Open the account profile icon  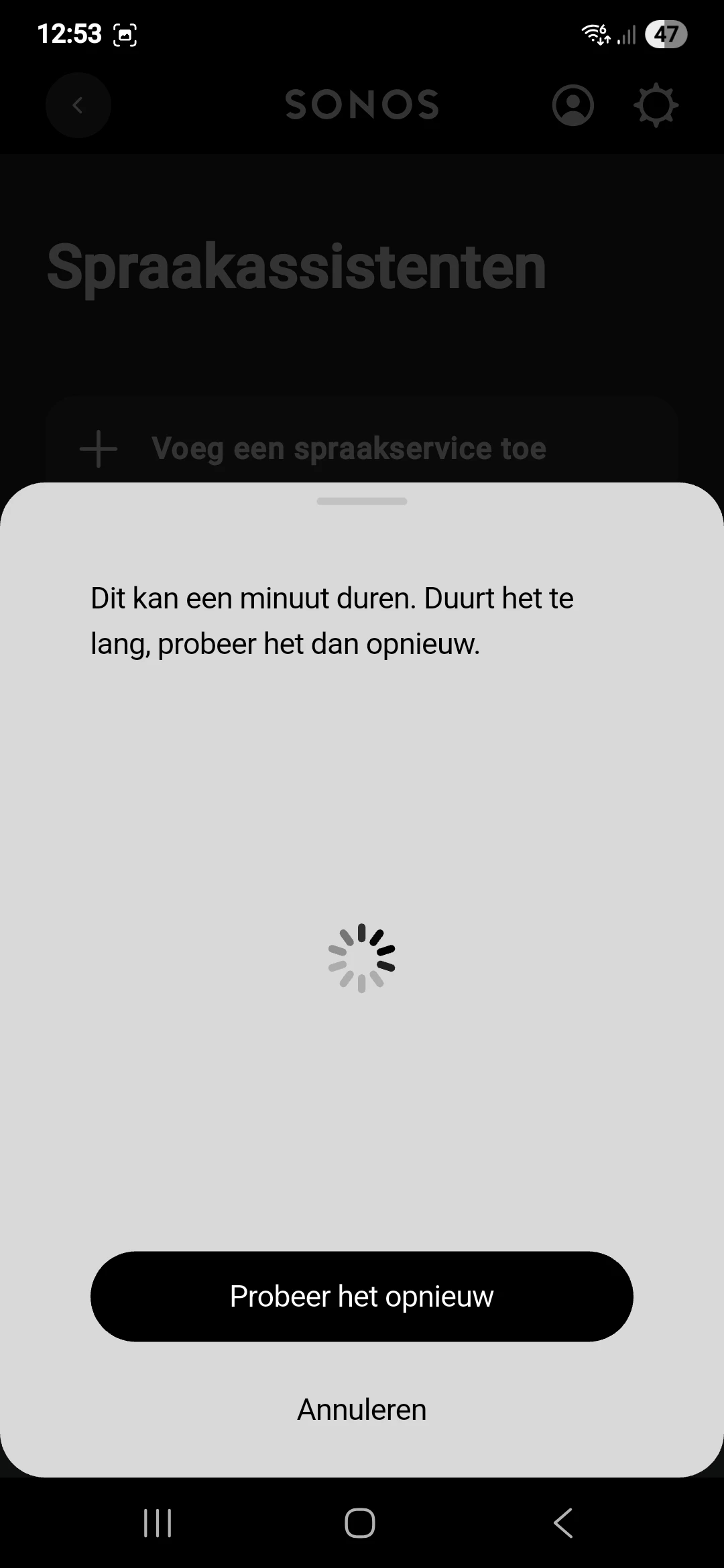point(572,105)
